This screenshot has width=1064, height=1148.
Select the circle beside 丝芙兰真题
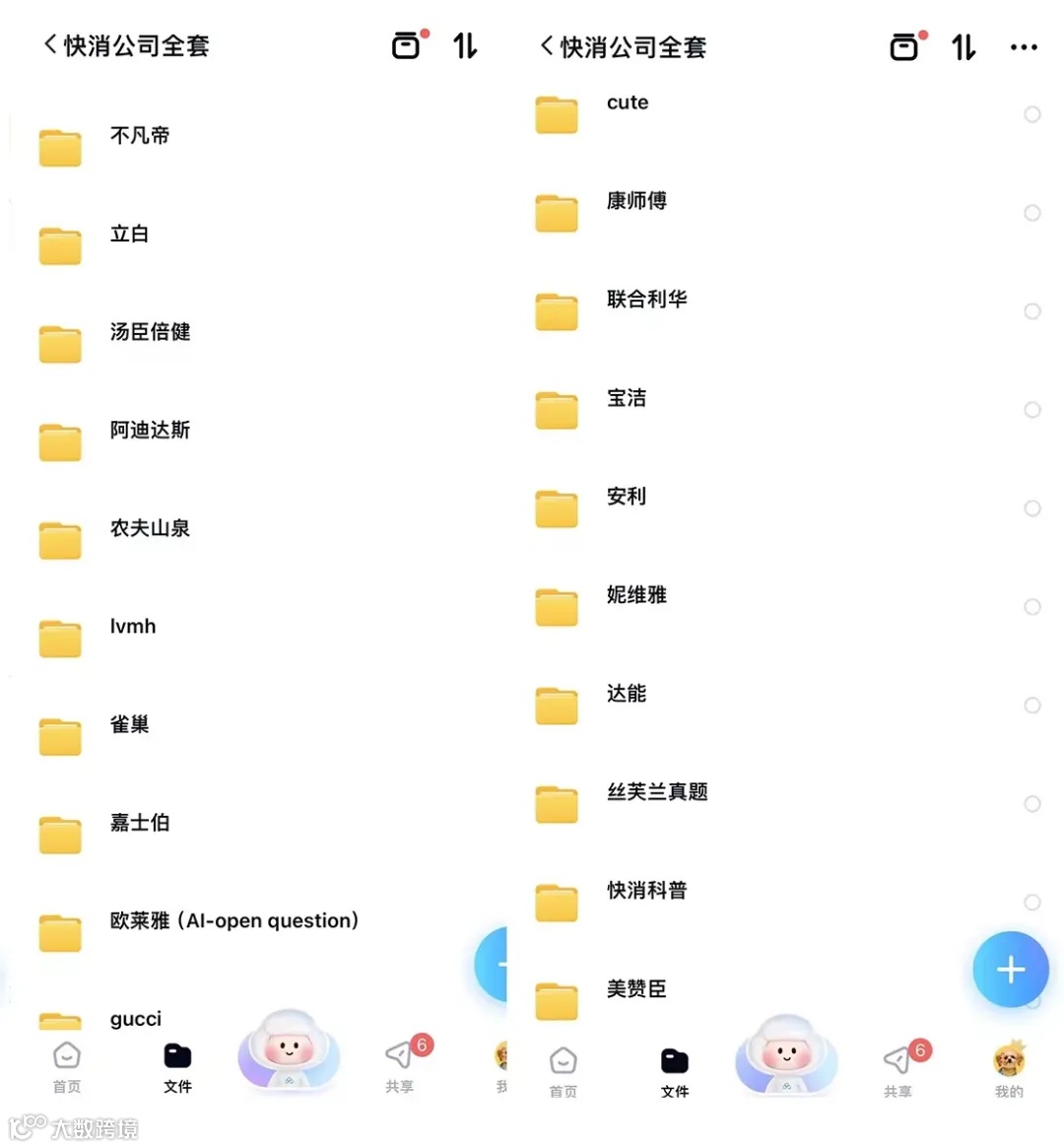pyautogui.click(x=1032, y=804)
